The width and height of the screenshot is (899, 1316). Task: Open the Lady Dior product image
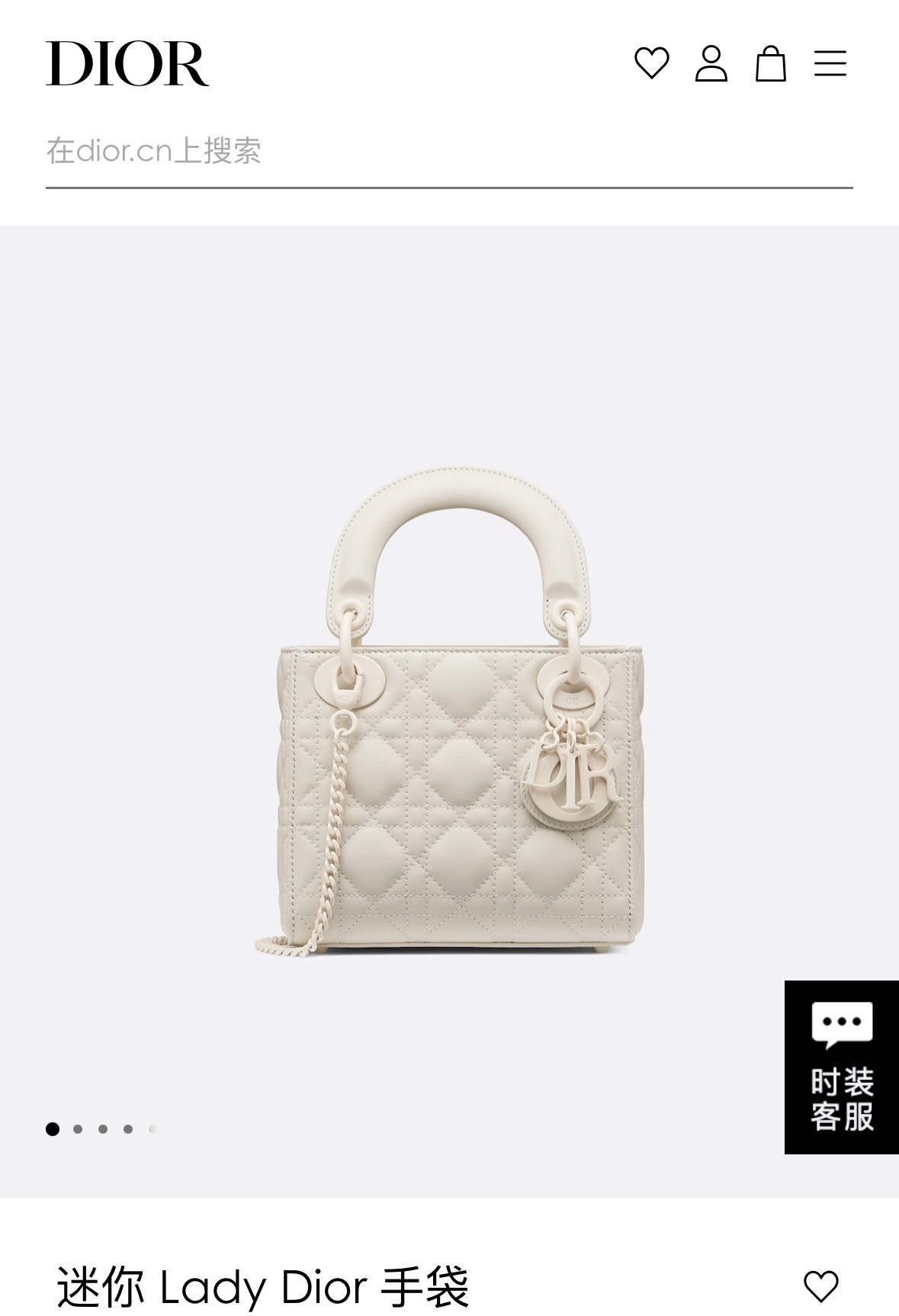click(x=449, y=711)
